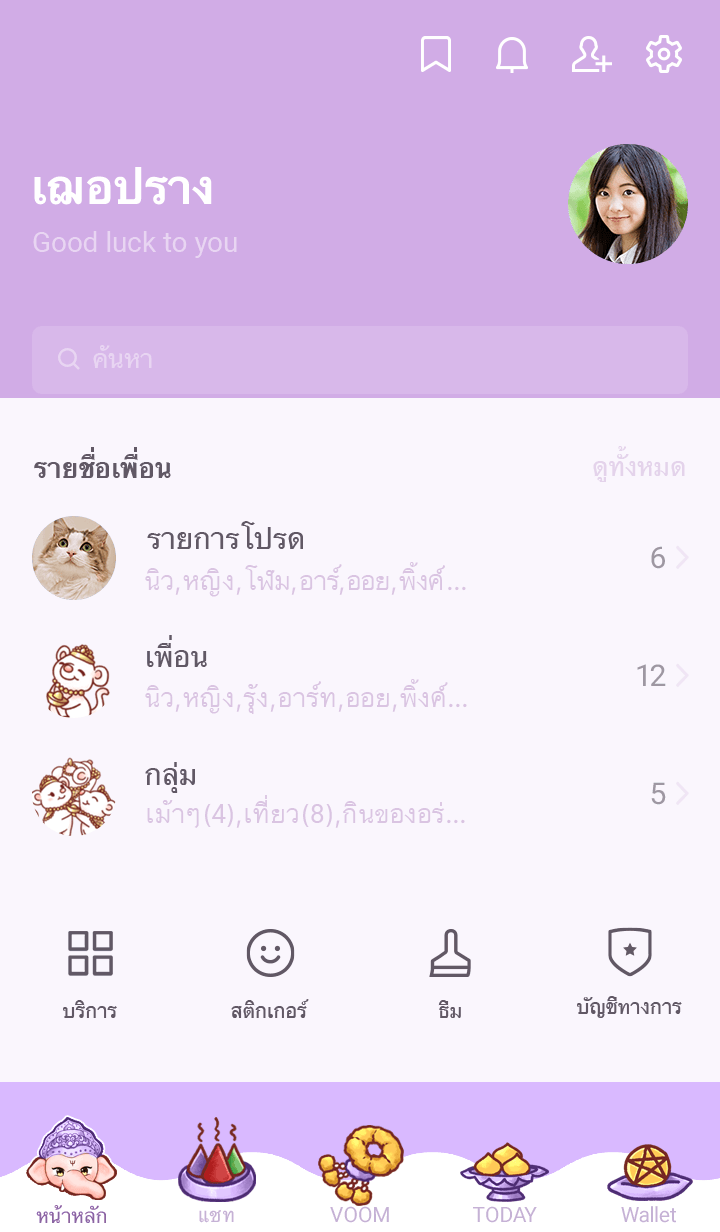Tap the add friend icon
The height and width of the screenshot is (1232, 720).
[590, 55]
